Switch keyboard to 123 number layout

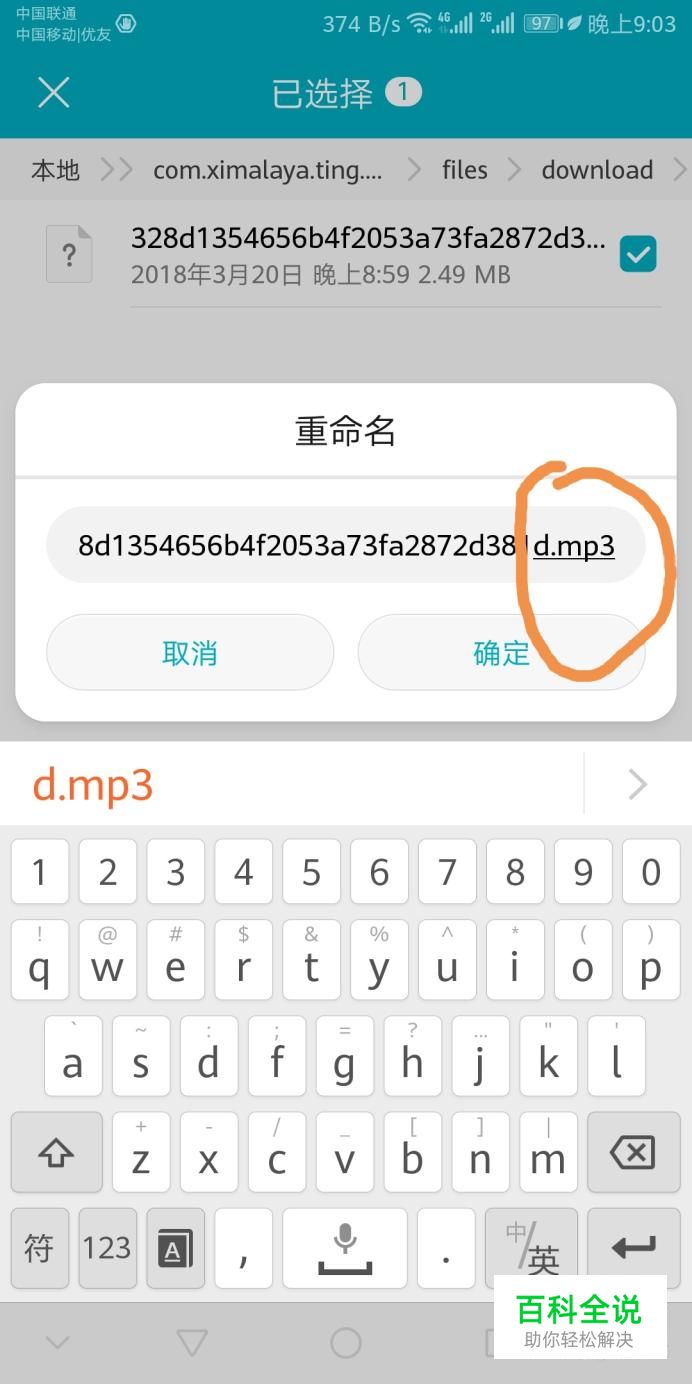coord(107,1248)
